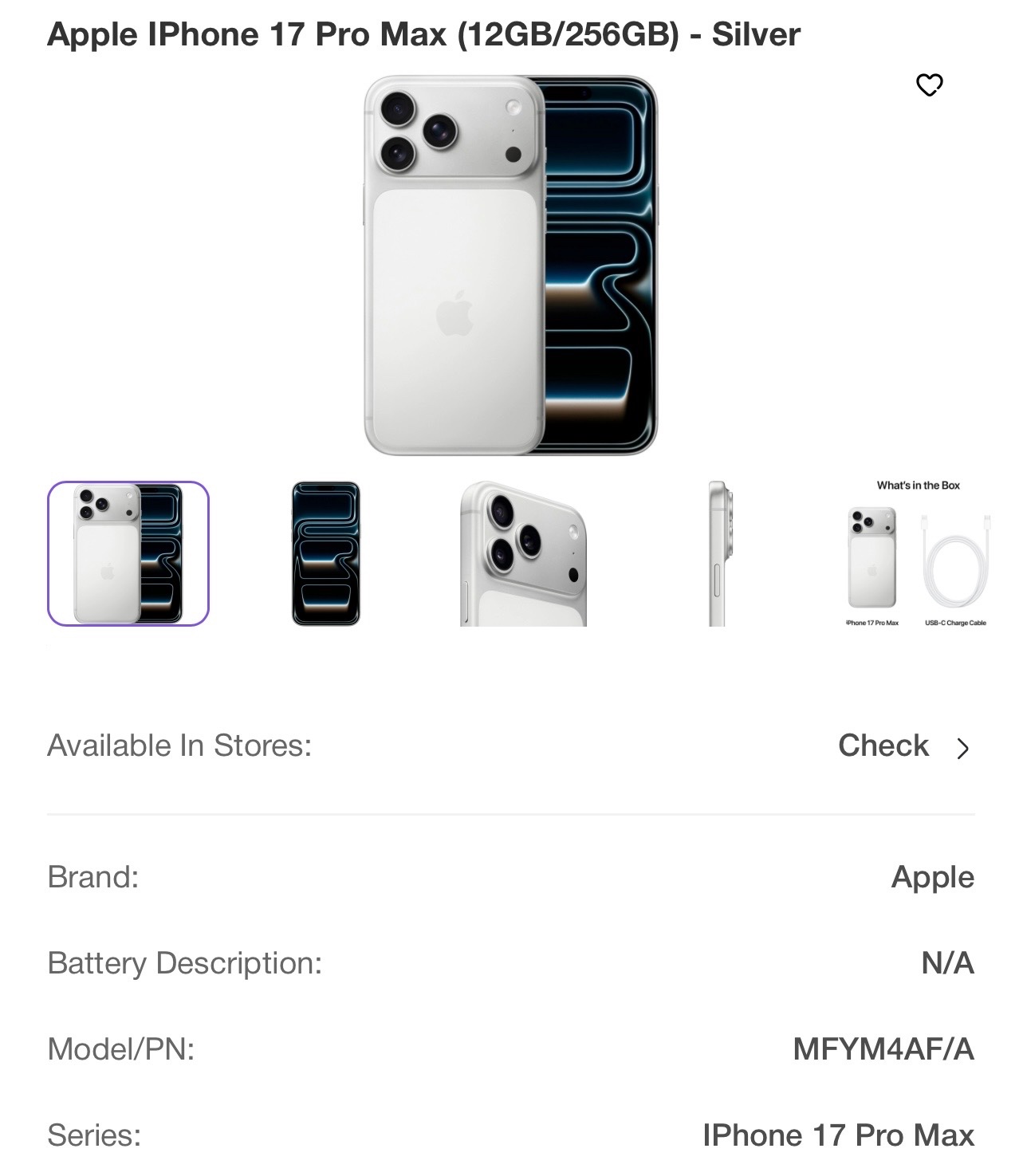Select the camera close-up thumbnail

pyautogui.click(x=523, y=553)
